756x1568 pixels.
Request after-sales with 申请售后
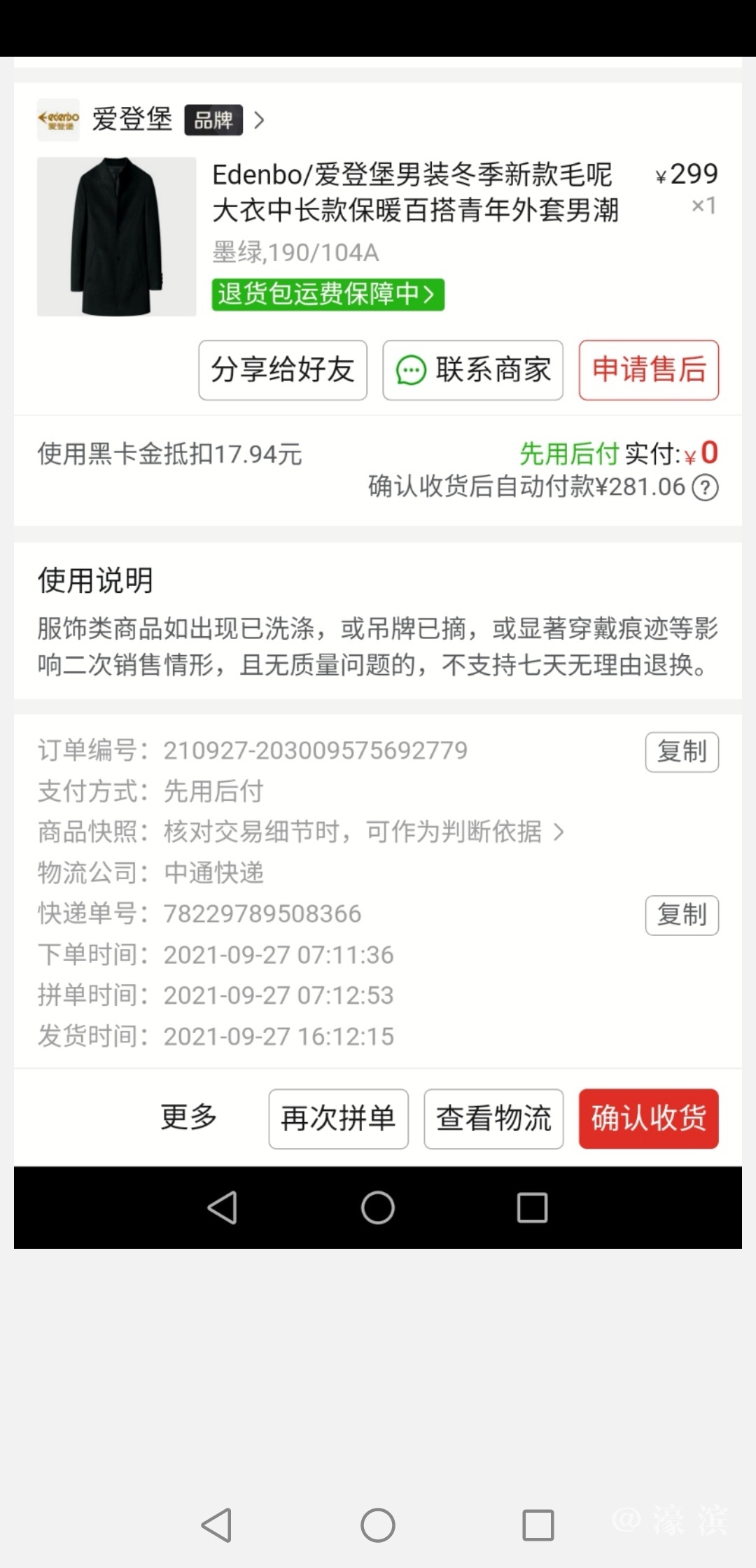click(x=648, y=370)
